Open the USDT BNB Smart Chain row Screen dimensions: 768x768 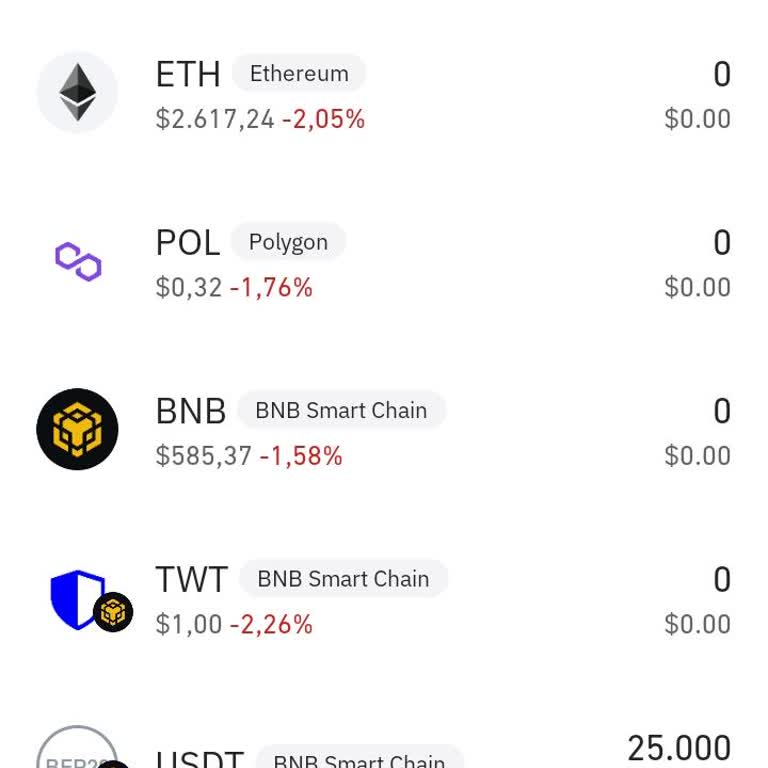(384, 752)
